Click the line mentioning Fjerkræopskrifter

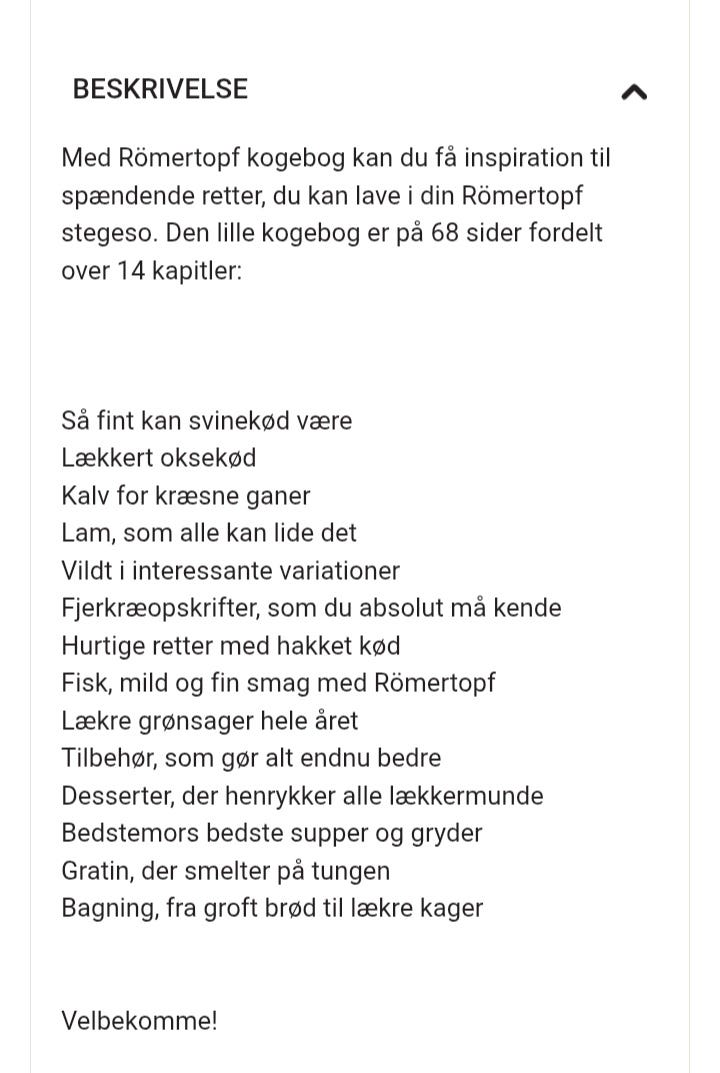tap(310, 608)
